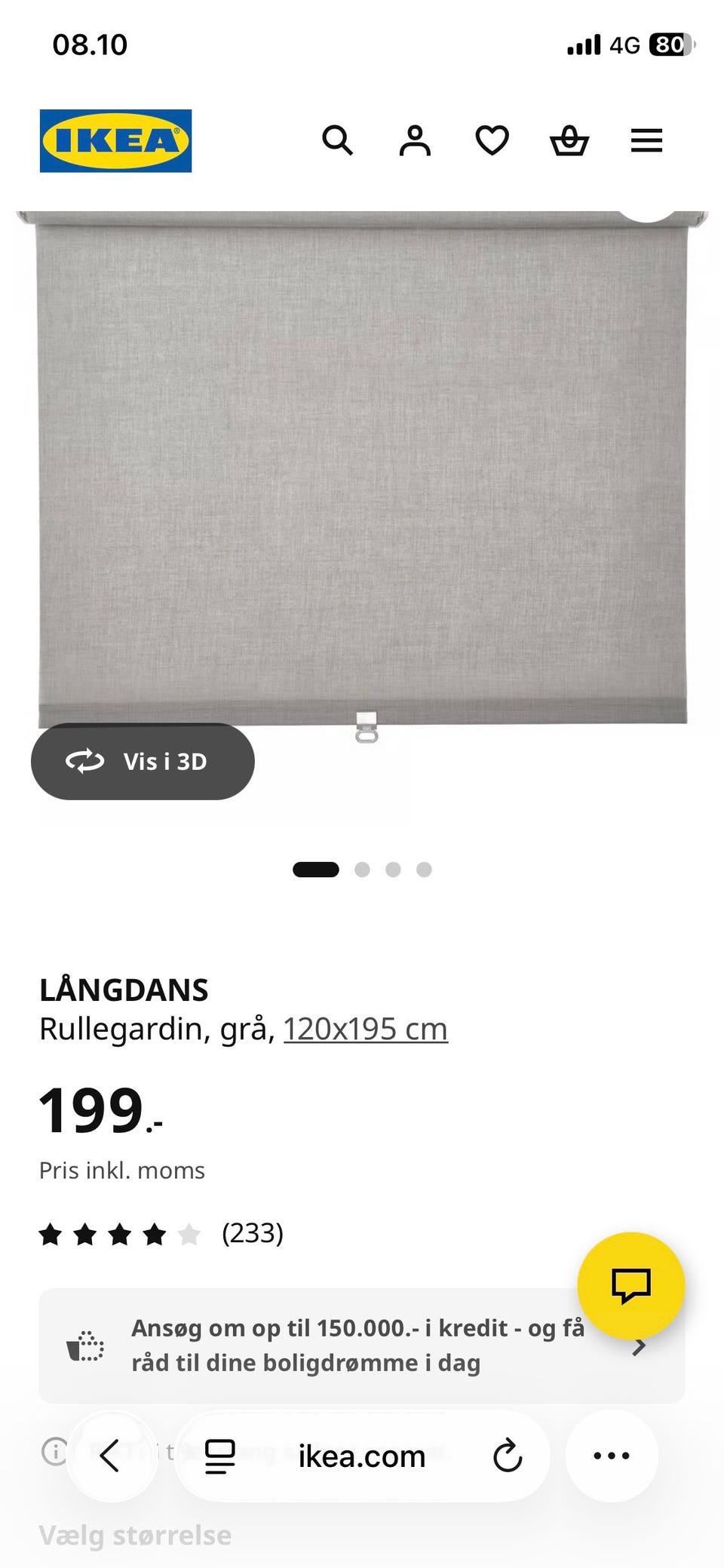Open the browser's more options menu
The height and width of the screenshot is (1568, 724).
point(612,1456)
